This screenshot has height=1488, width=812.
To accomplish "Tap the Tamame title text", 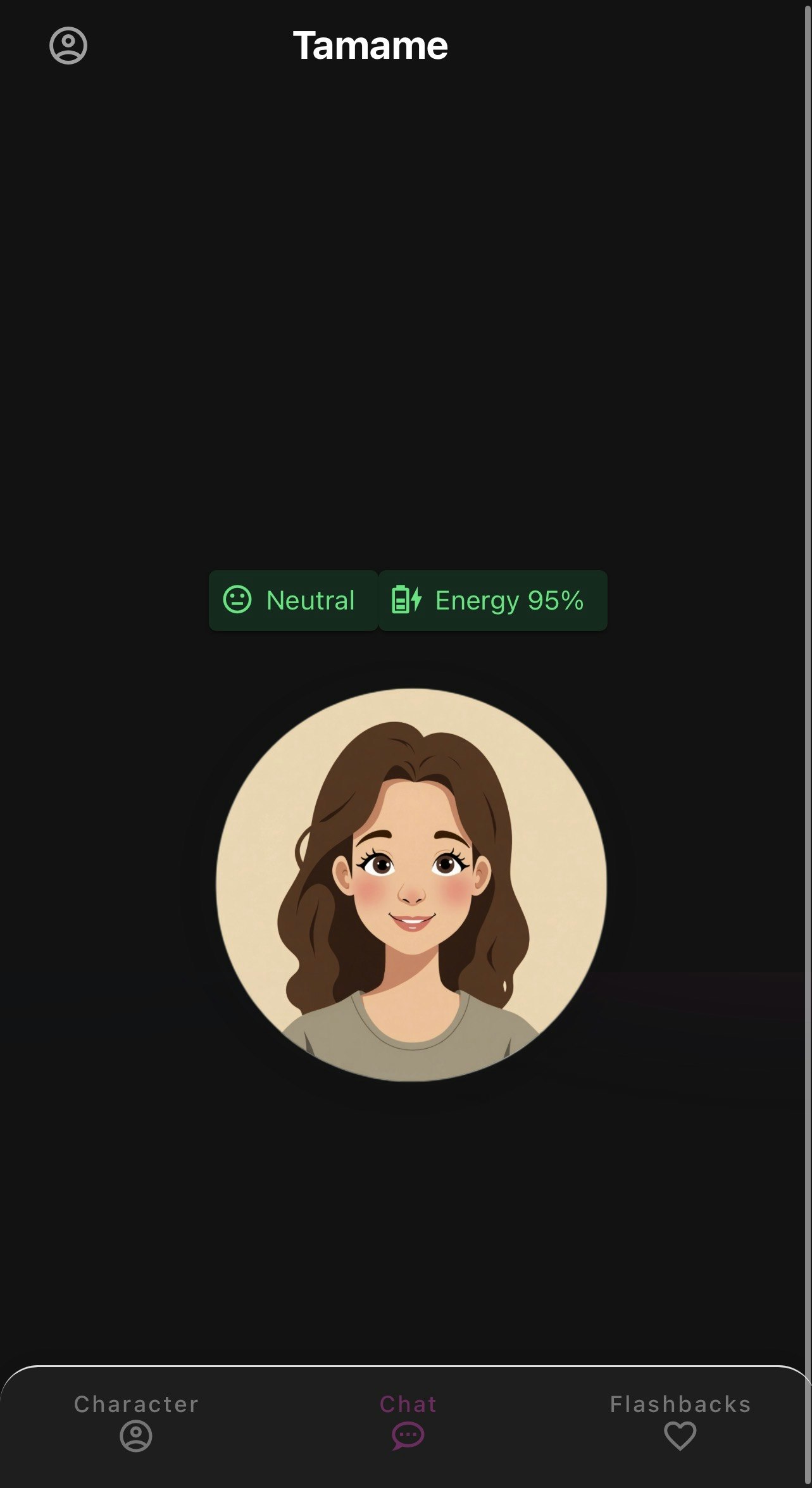I will pos(370,45).
